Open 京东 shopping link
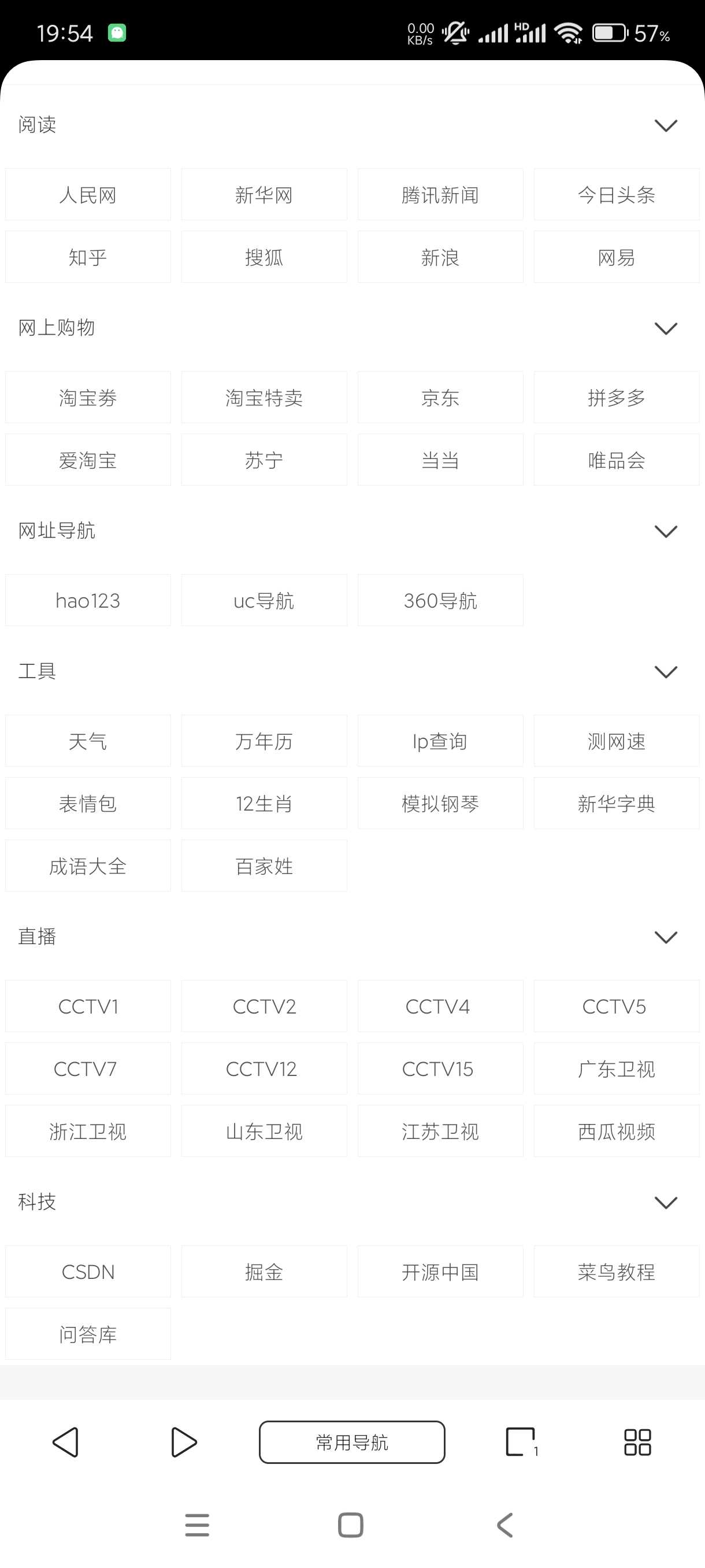The image size is (705, 1568). pos(440,397)
